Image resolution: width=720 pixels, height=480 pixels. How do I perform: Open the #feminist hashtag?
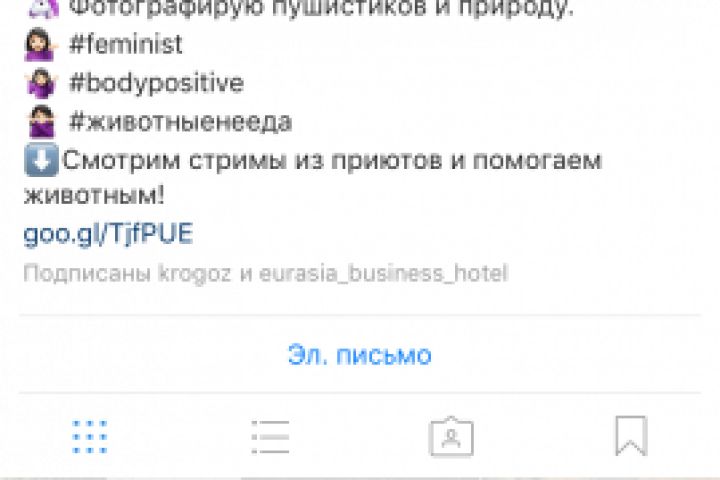[x=125, y=45]
